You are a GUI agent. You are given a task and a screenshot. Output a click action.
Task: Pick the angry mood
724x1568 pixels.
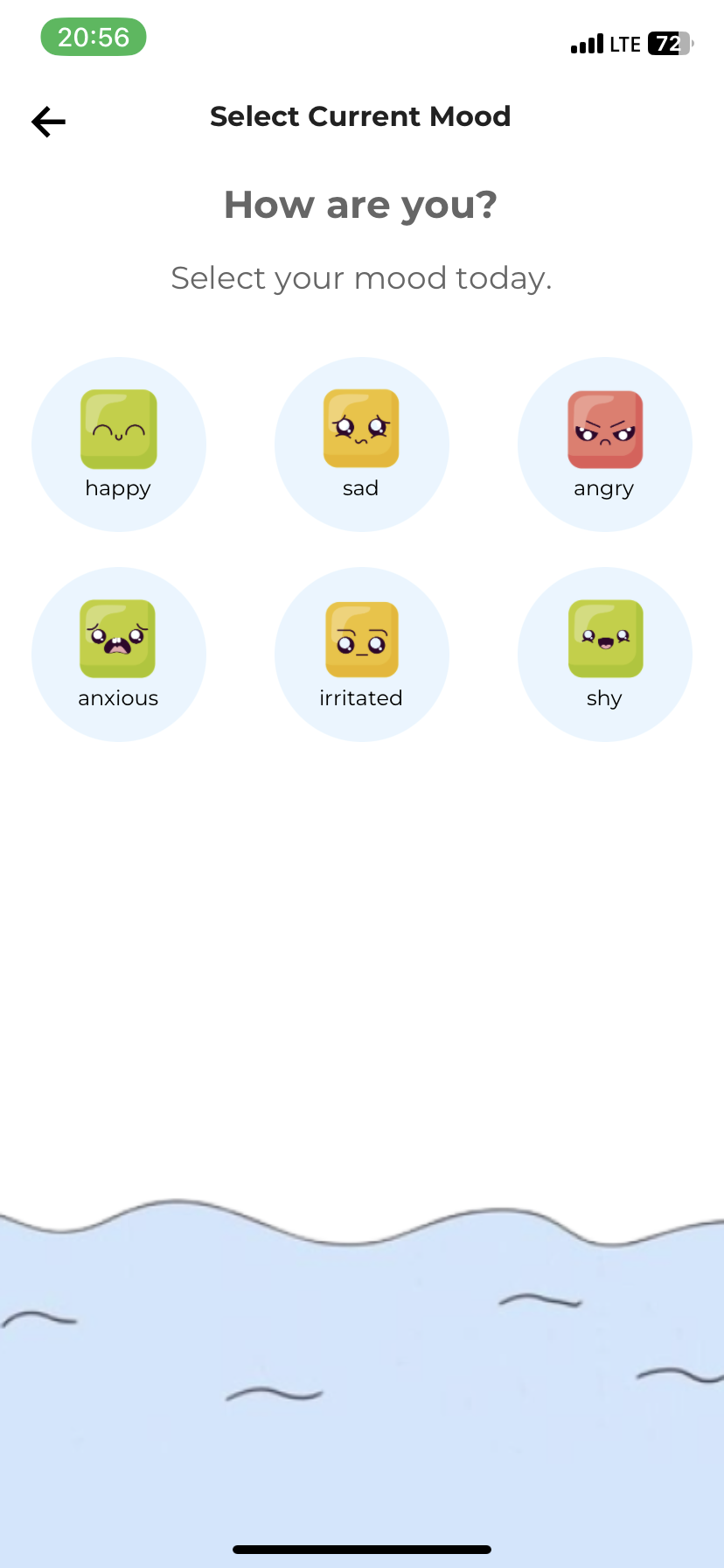click(604, 444)
